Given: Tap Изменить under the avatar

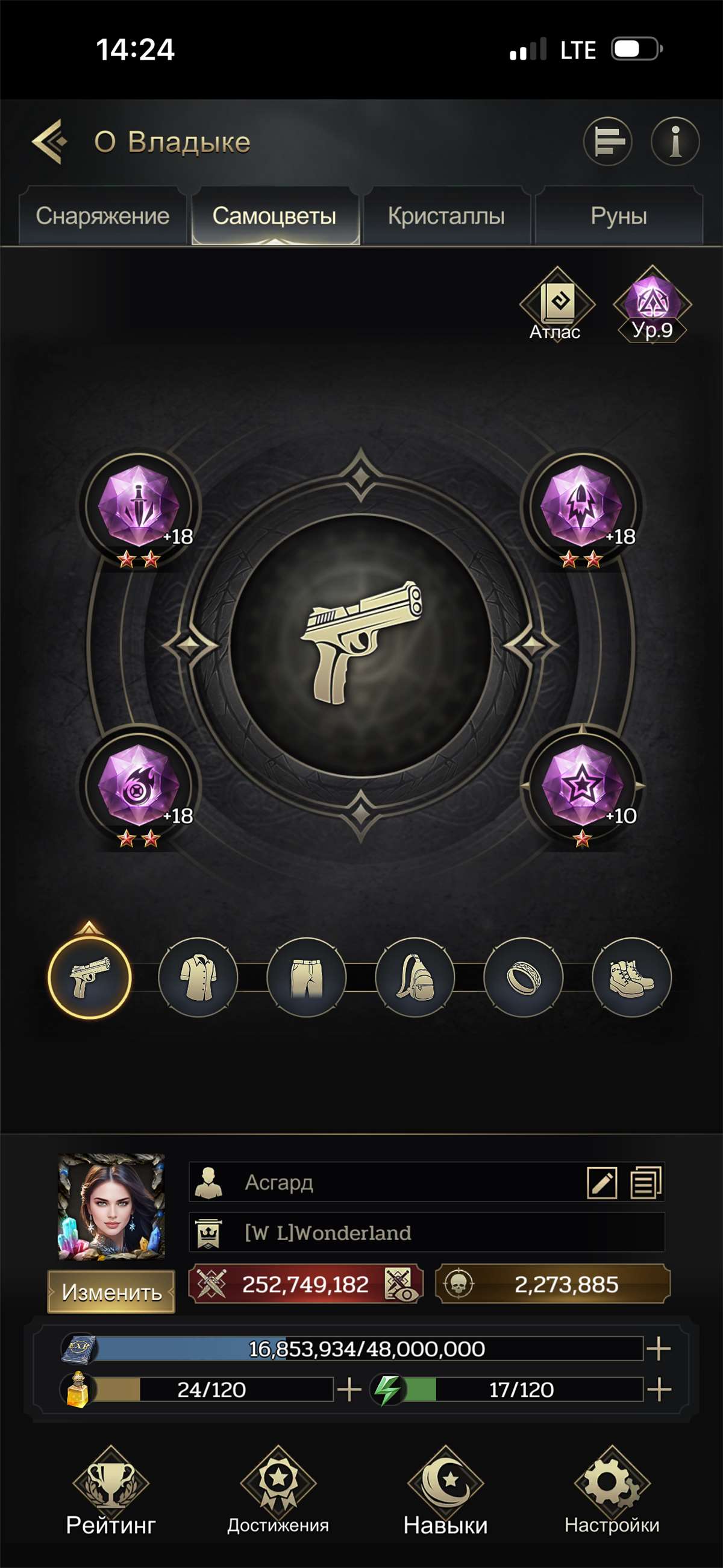Looking at the screenshot, I should [111, 1292].
